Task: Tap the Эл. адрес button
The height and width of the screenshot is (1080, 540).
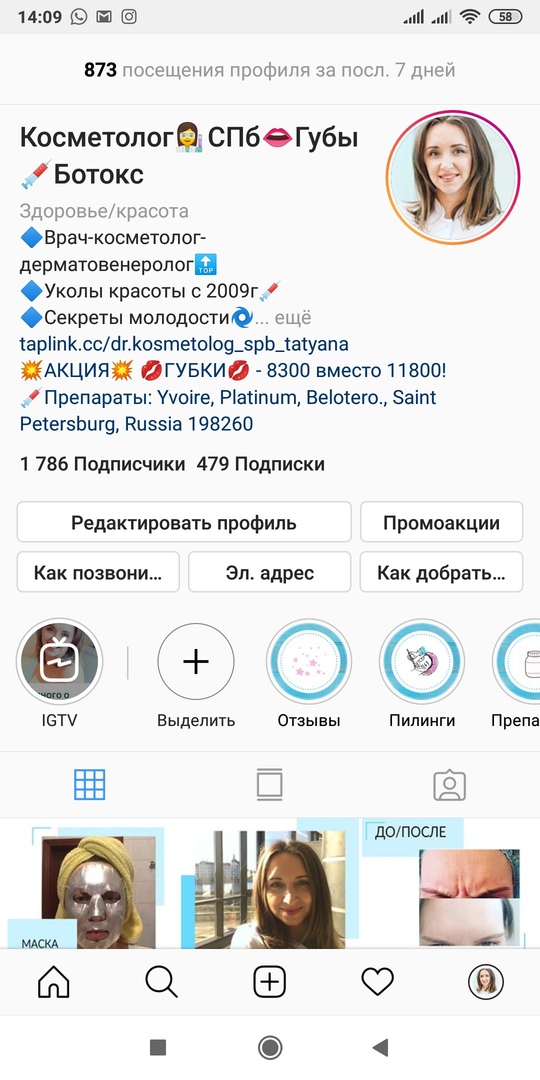Action: 269,572
